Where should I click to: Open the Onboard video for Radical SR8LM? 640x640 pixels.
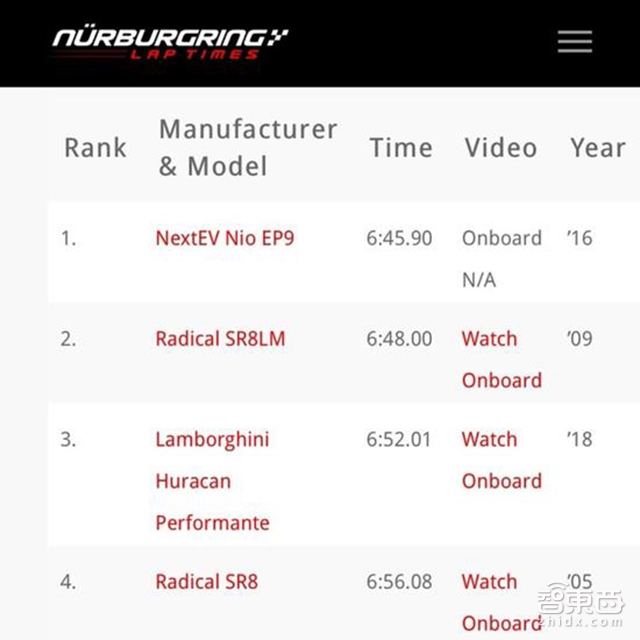[x=501, y=381]
